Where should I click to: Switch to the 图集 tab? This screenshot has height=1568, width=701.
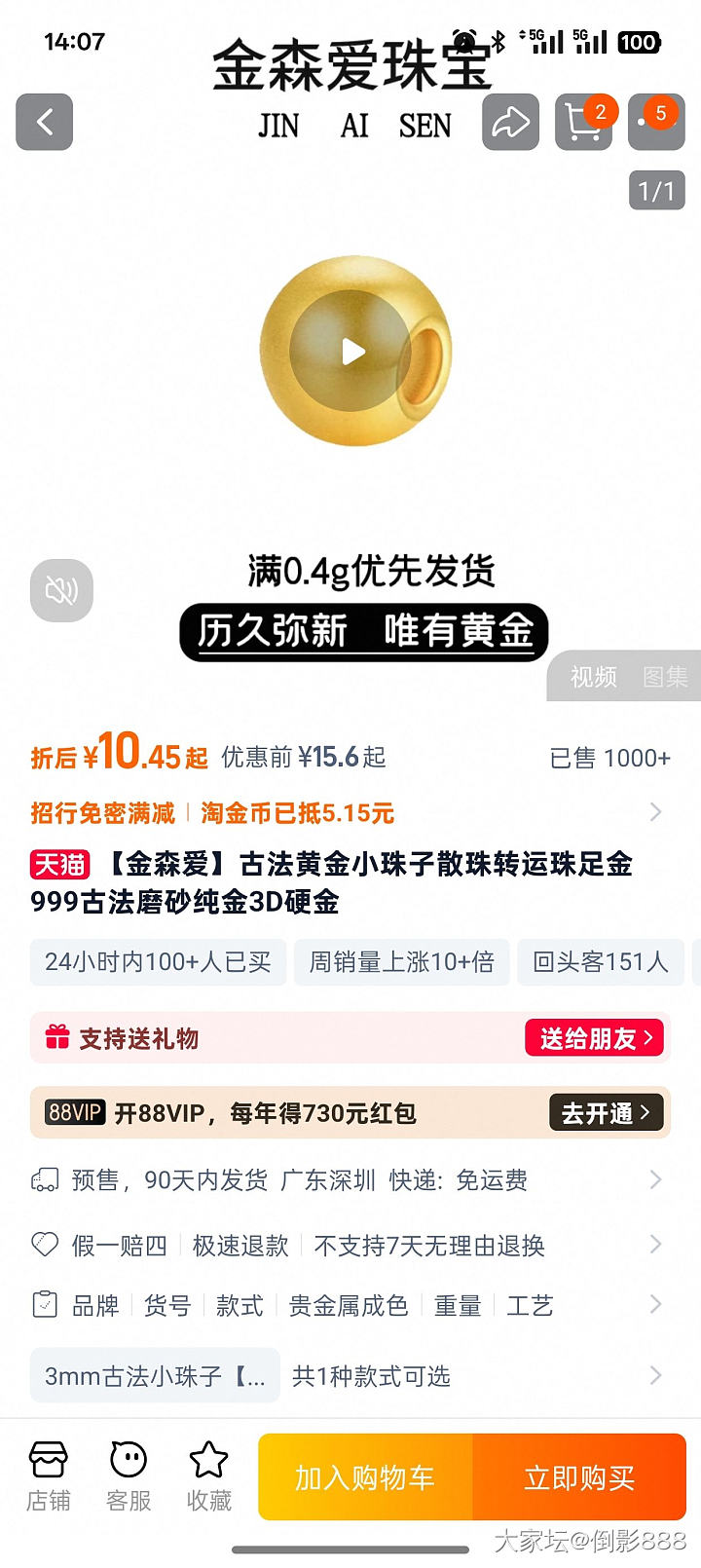[666, 677]
